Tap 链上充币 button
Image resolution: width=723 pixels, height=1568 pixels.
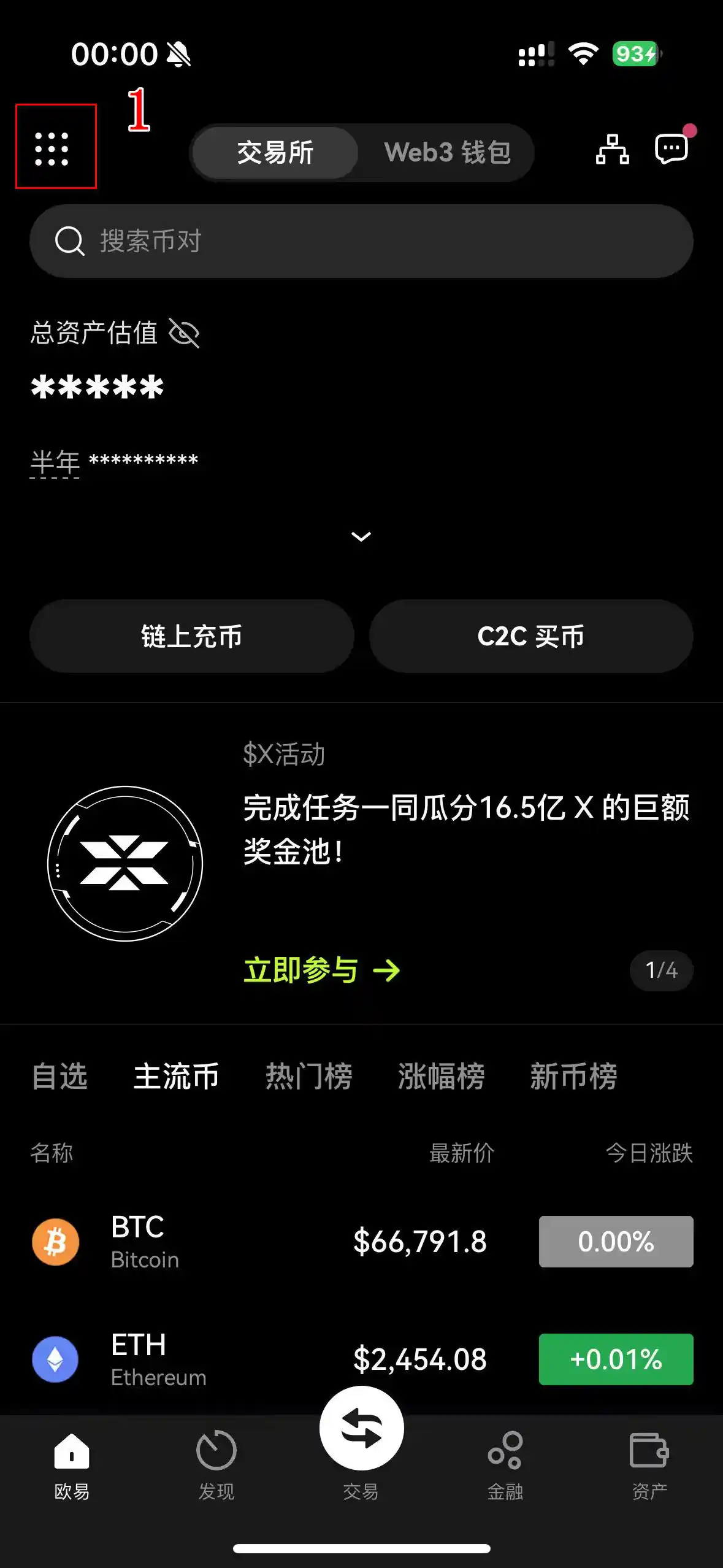click(x=192, y=636)
